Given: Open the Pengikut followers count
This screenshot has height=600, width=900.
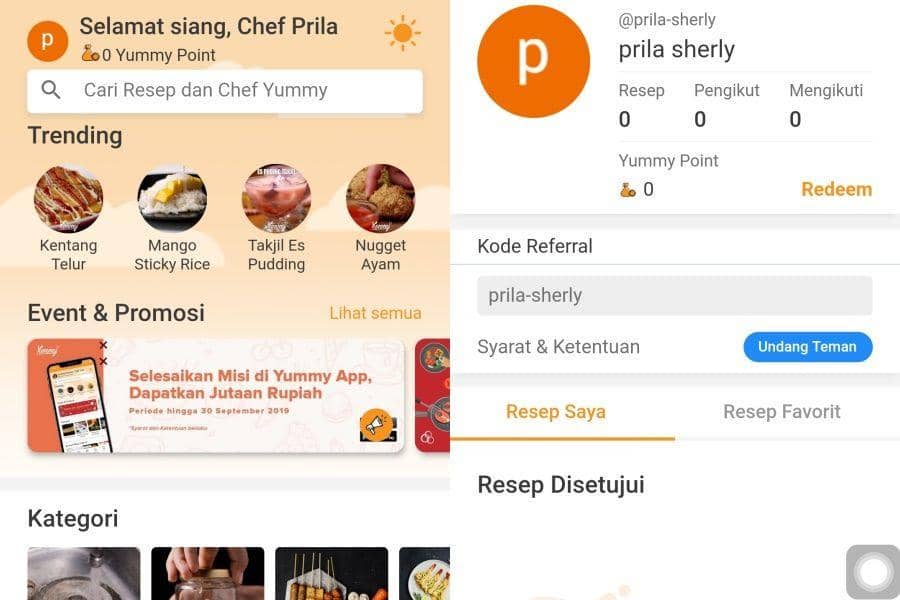Looking at the screenshot, I should (726, 105).
